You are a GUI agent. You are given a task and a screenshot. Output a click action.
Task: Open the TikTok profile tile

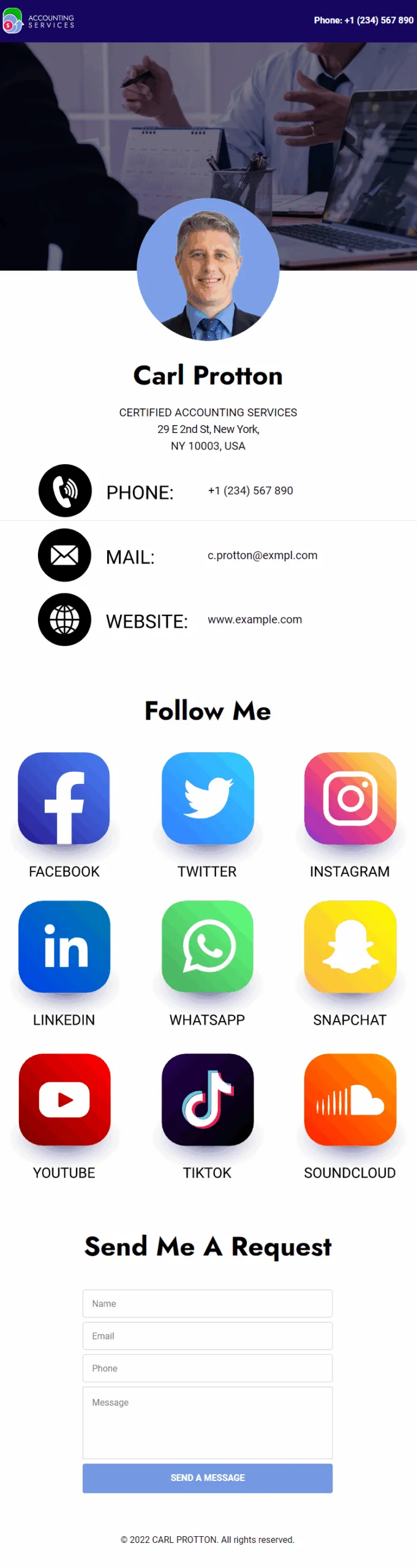tap(208, 1099)
